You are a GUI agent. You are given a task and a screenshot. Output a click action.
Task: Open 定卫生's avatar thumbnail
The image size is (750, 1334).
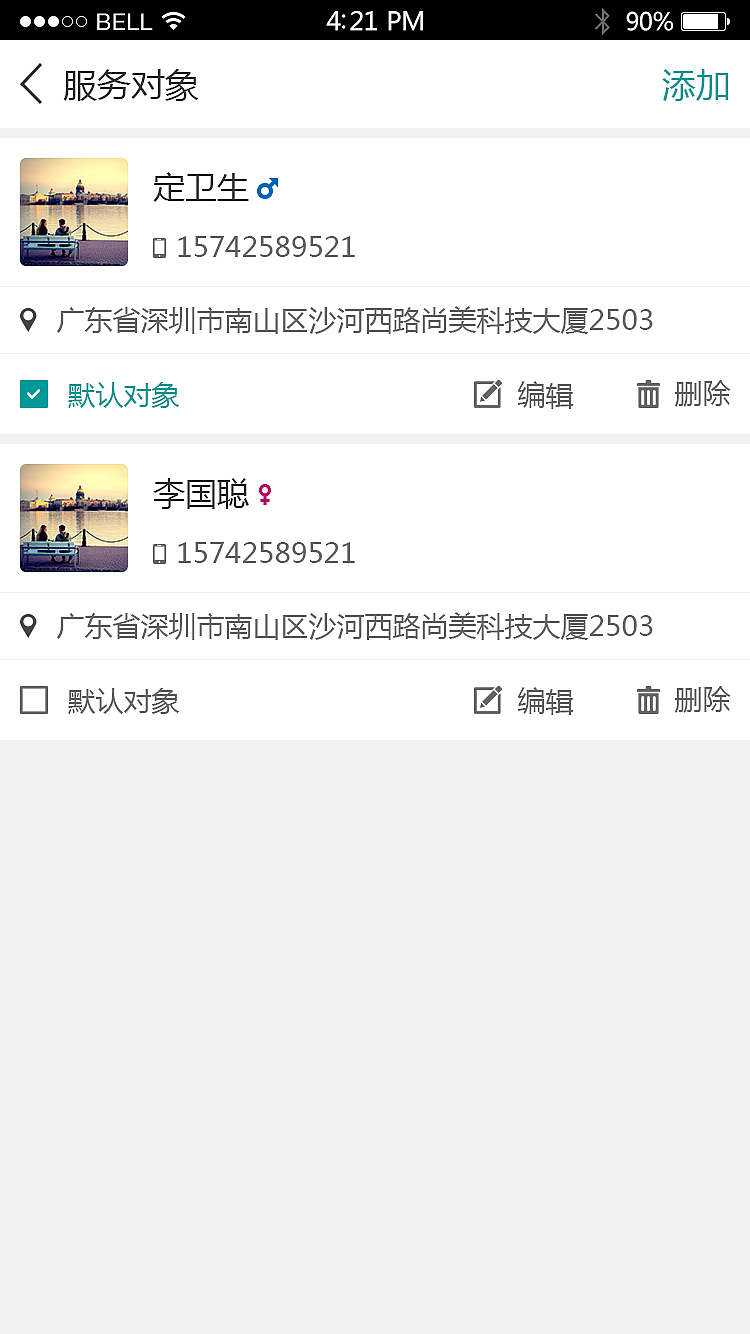pyautogui.click(x=73, y=212)
